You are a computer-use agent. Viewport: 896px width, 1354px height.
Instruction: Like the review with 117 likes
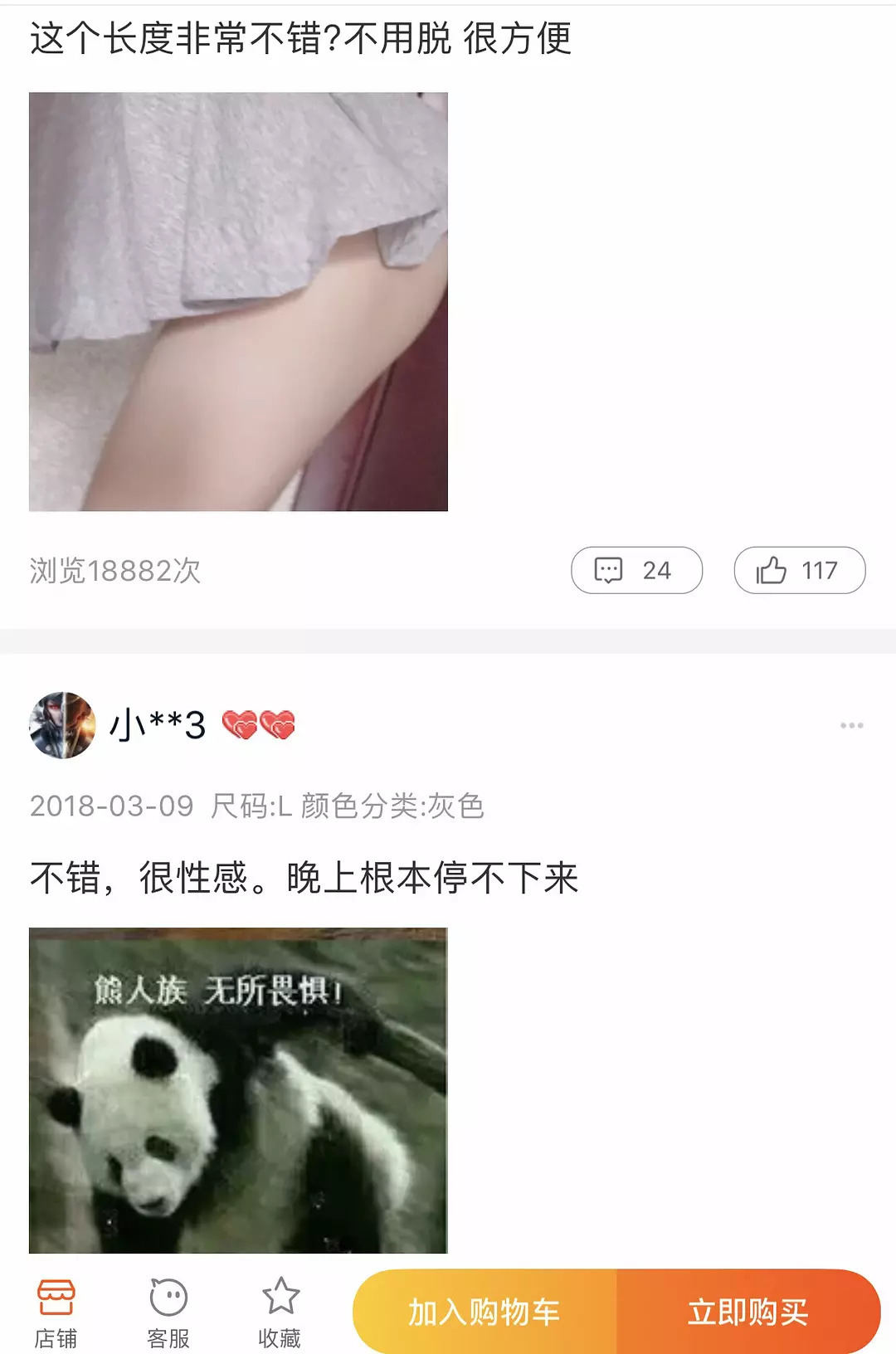(799, 571)
